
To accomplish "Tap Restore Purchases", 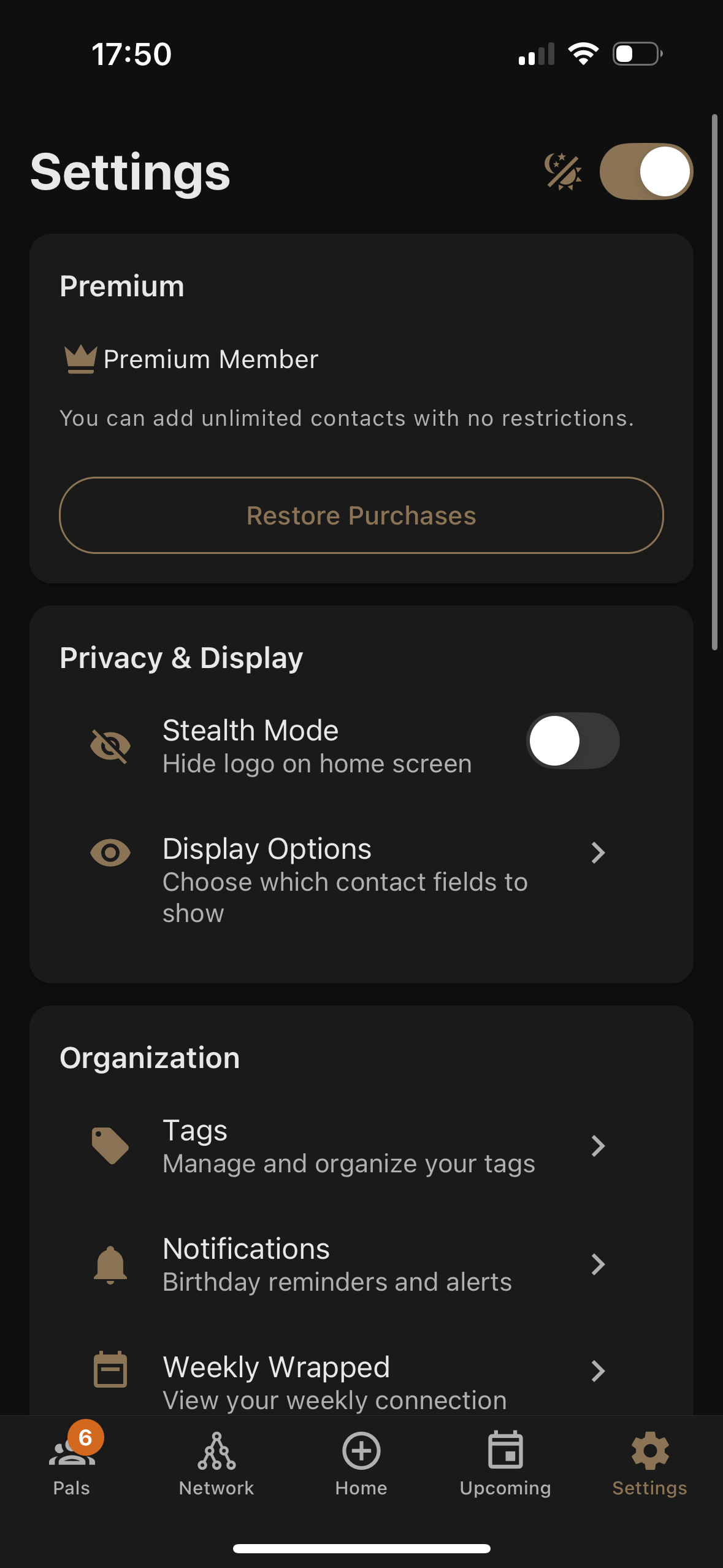I will [361, 515].
